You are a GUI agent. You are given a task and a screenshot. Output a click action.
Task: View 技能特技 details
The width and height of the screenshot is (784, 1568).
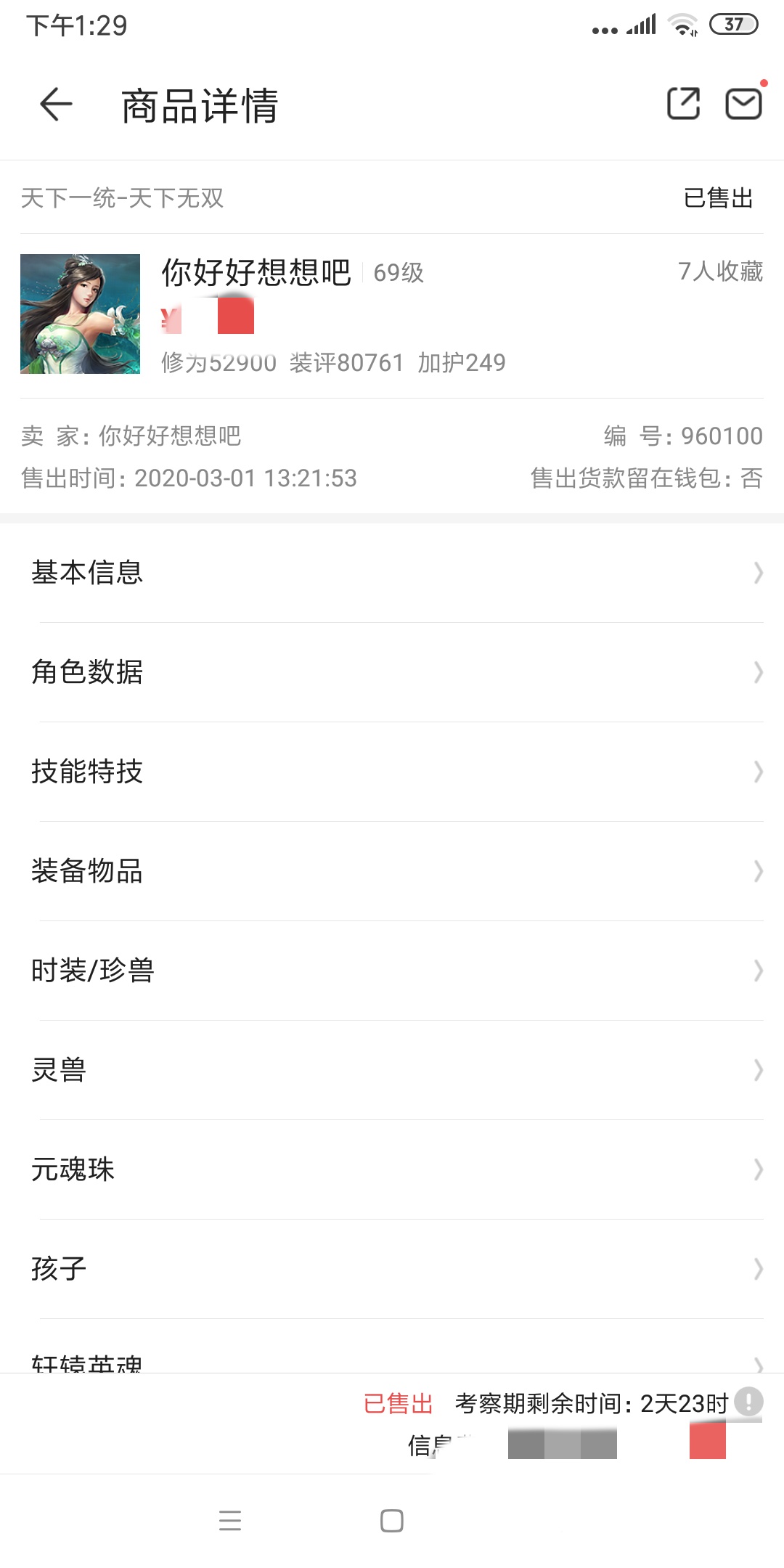(x=392, y=772)
